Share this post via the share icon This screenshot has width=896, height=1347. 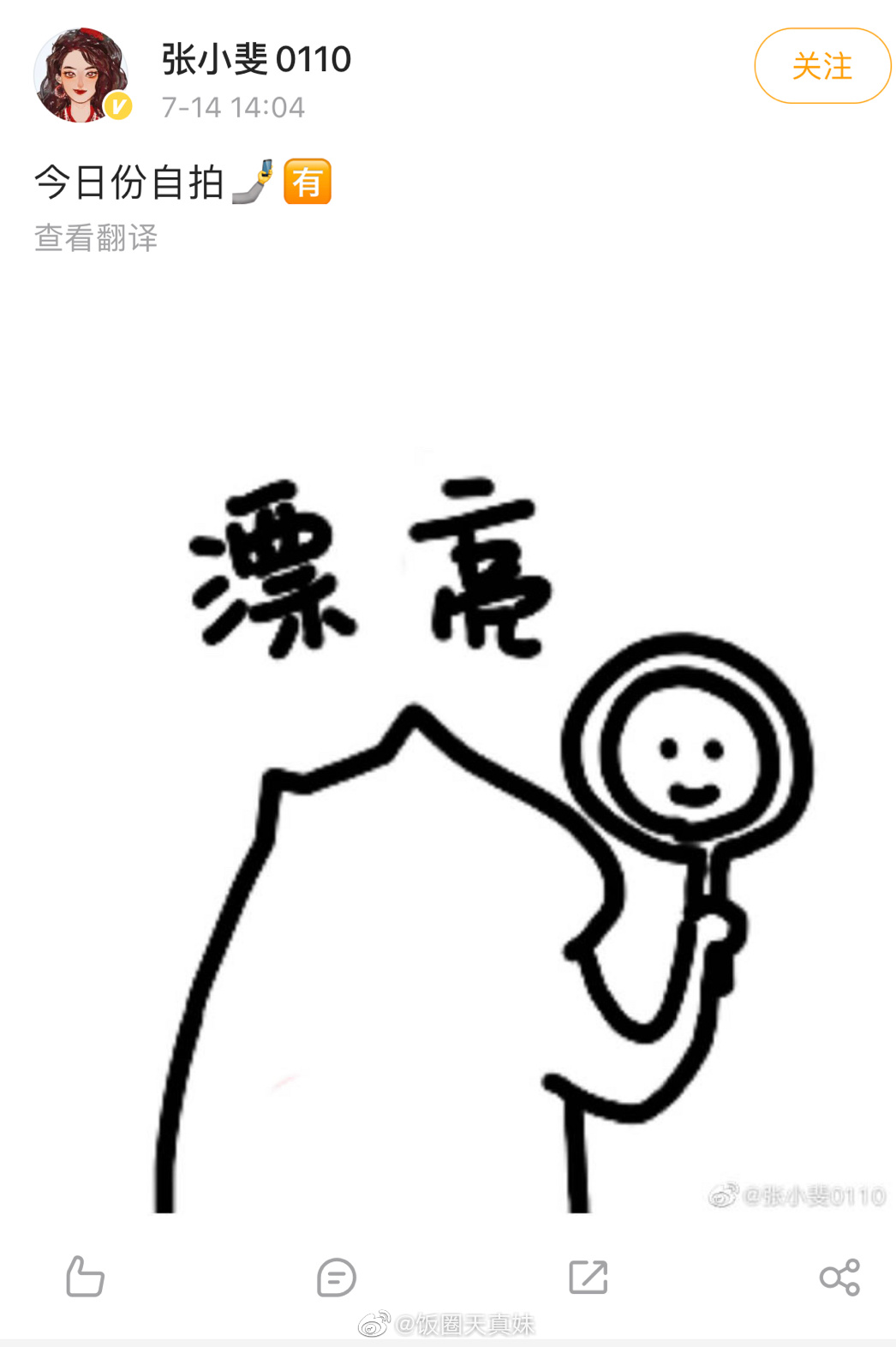click(839, 1278)
